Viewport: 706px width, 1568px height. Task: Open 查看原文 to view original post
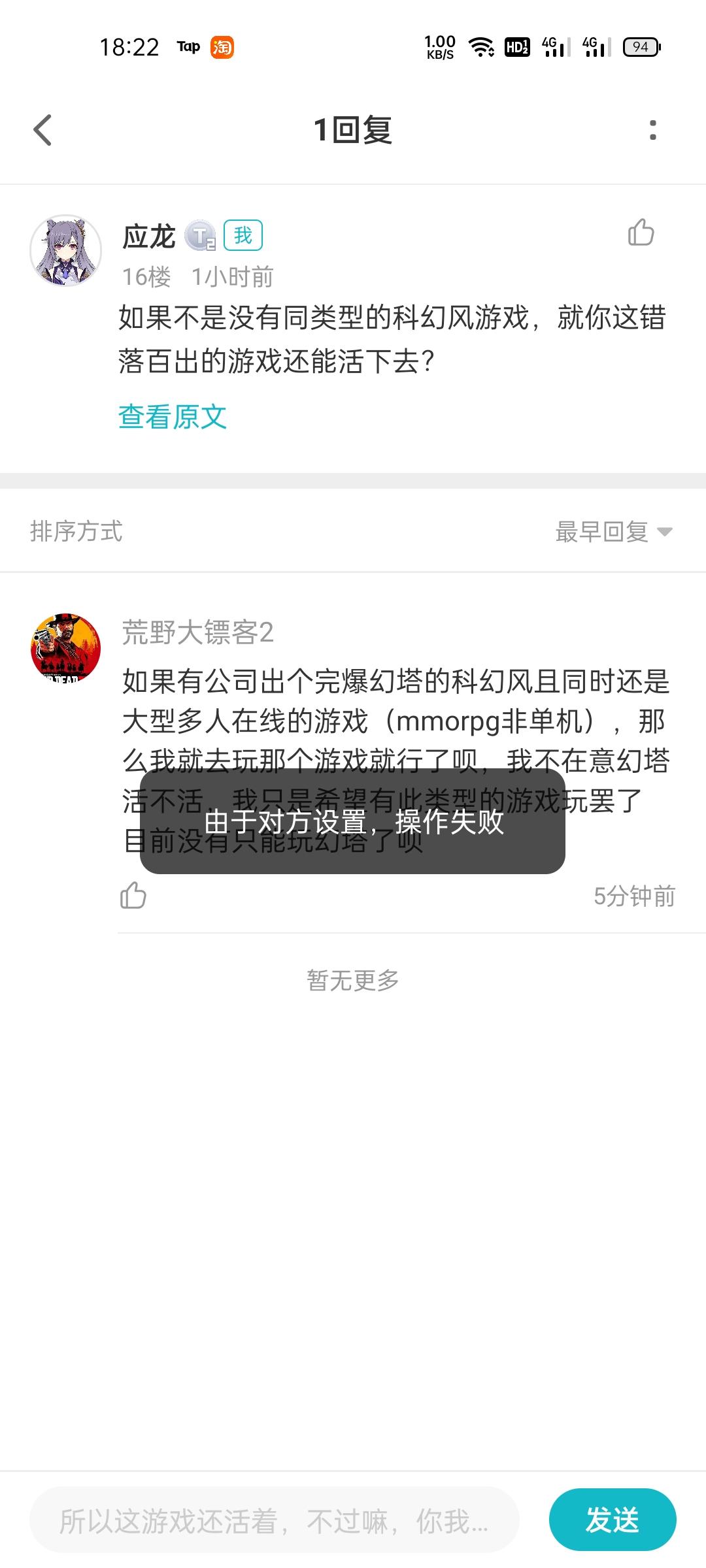point(171,416)
